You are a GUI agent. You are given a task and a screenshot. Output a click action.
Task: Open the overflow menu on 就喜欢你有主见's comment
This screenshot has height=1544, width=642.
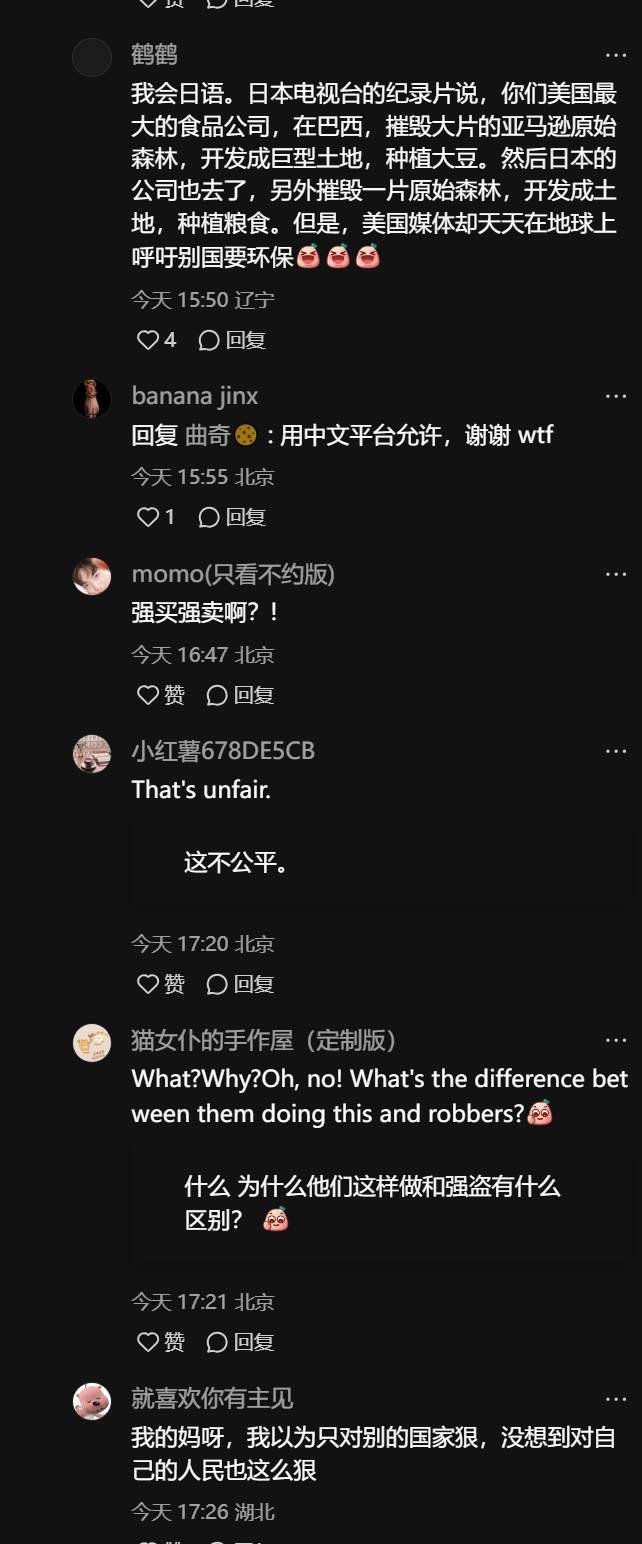click(x=616, y=1399)
